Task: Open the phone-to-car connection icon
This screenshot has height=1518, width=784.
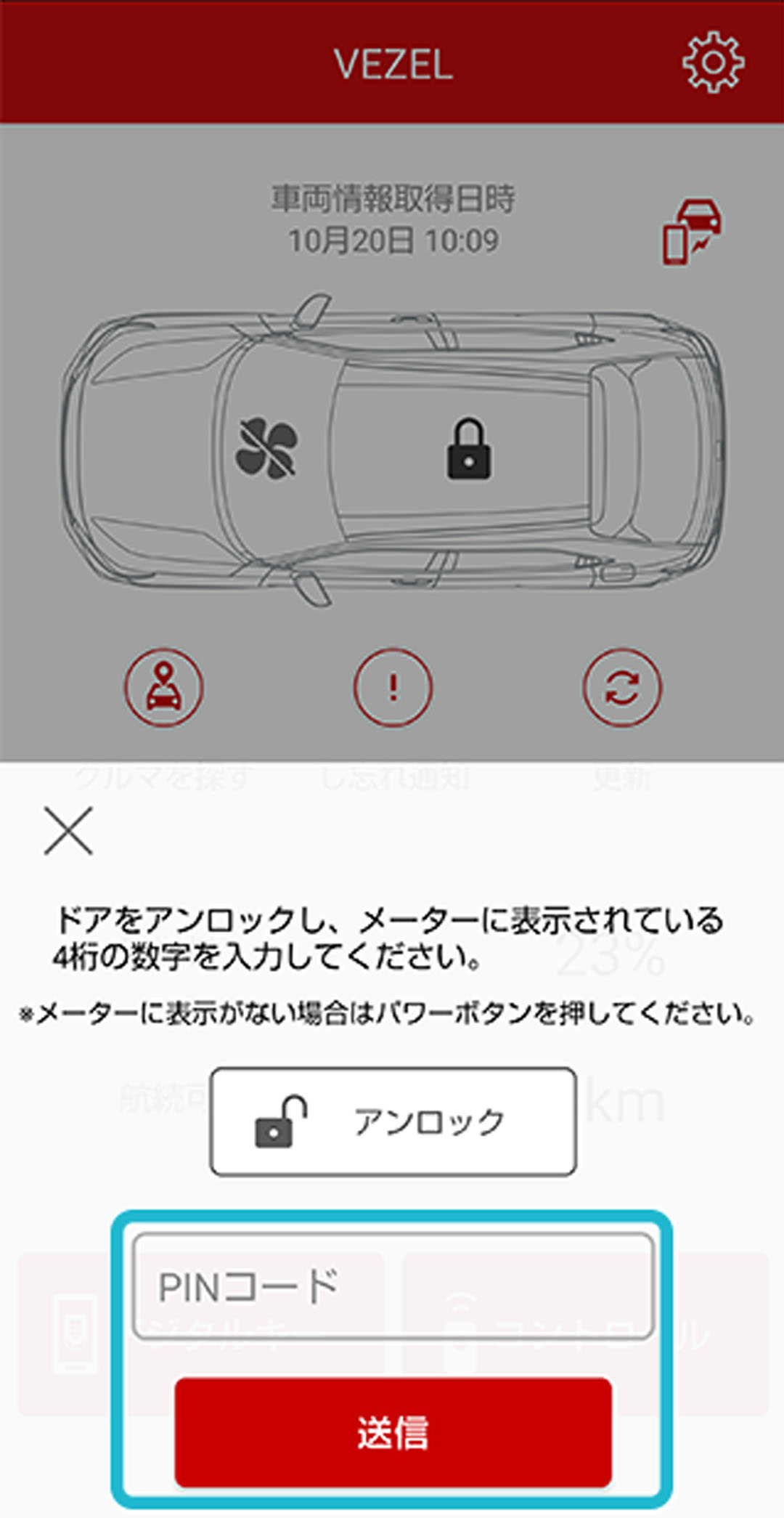Action: [x=692, y=231]
